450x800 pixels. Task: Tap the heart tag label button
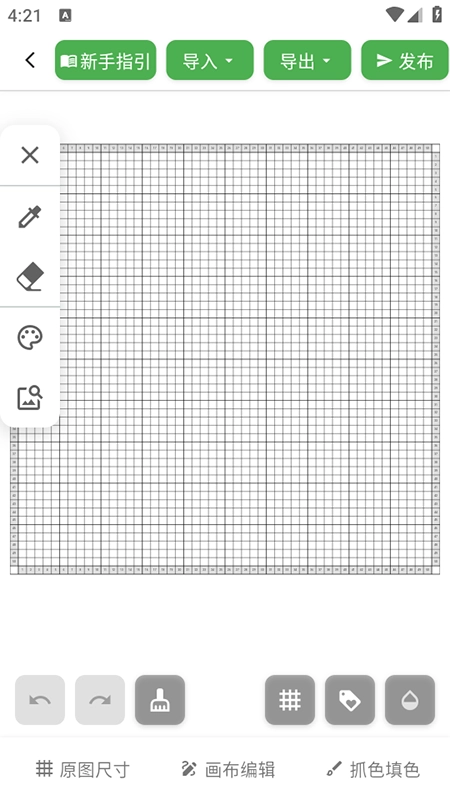tap(350, 700)
